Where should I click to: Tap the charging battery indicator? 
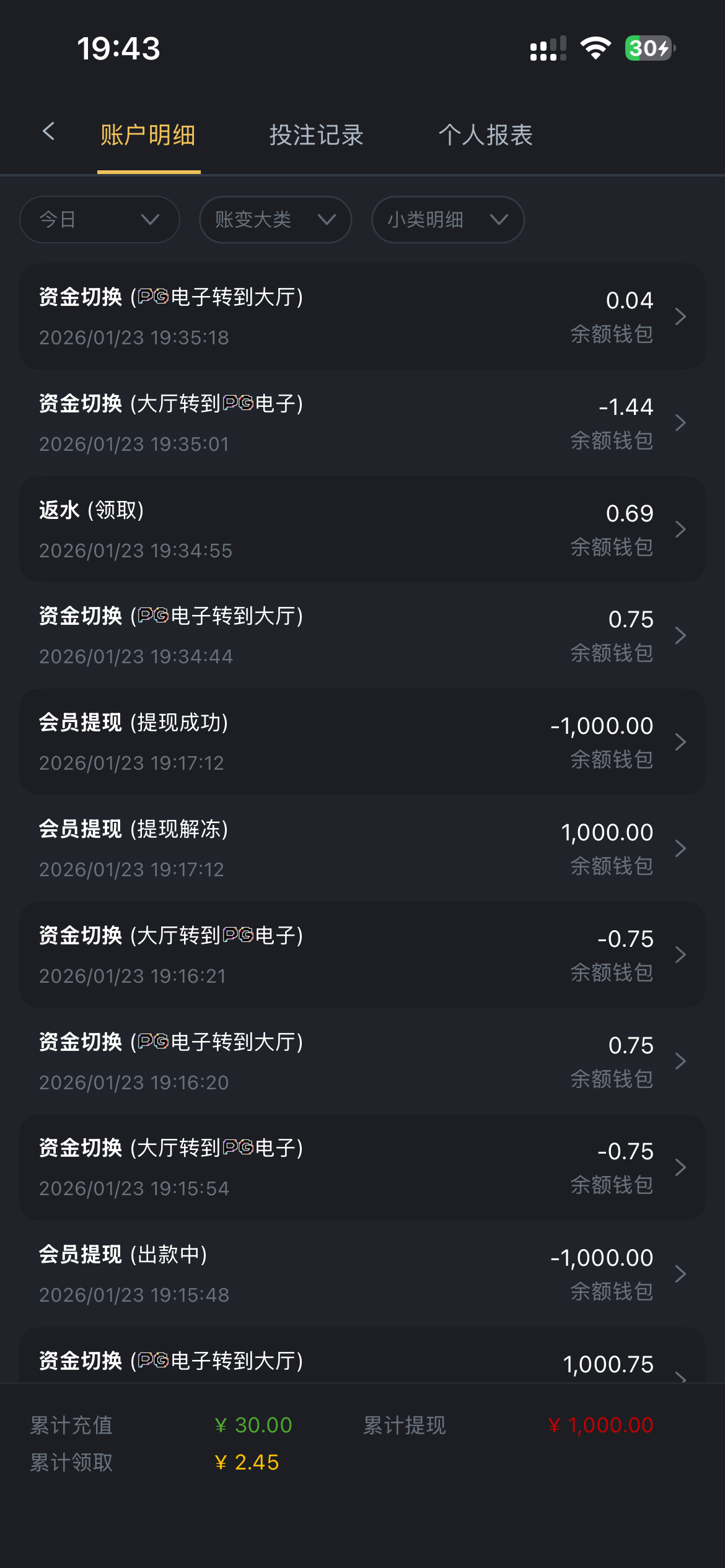point(646,48)
